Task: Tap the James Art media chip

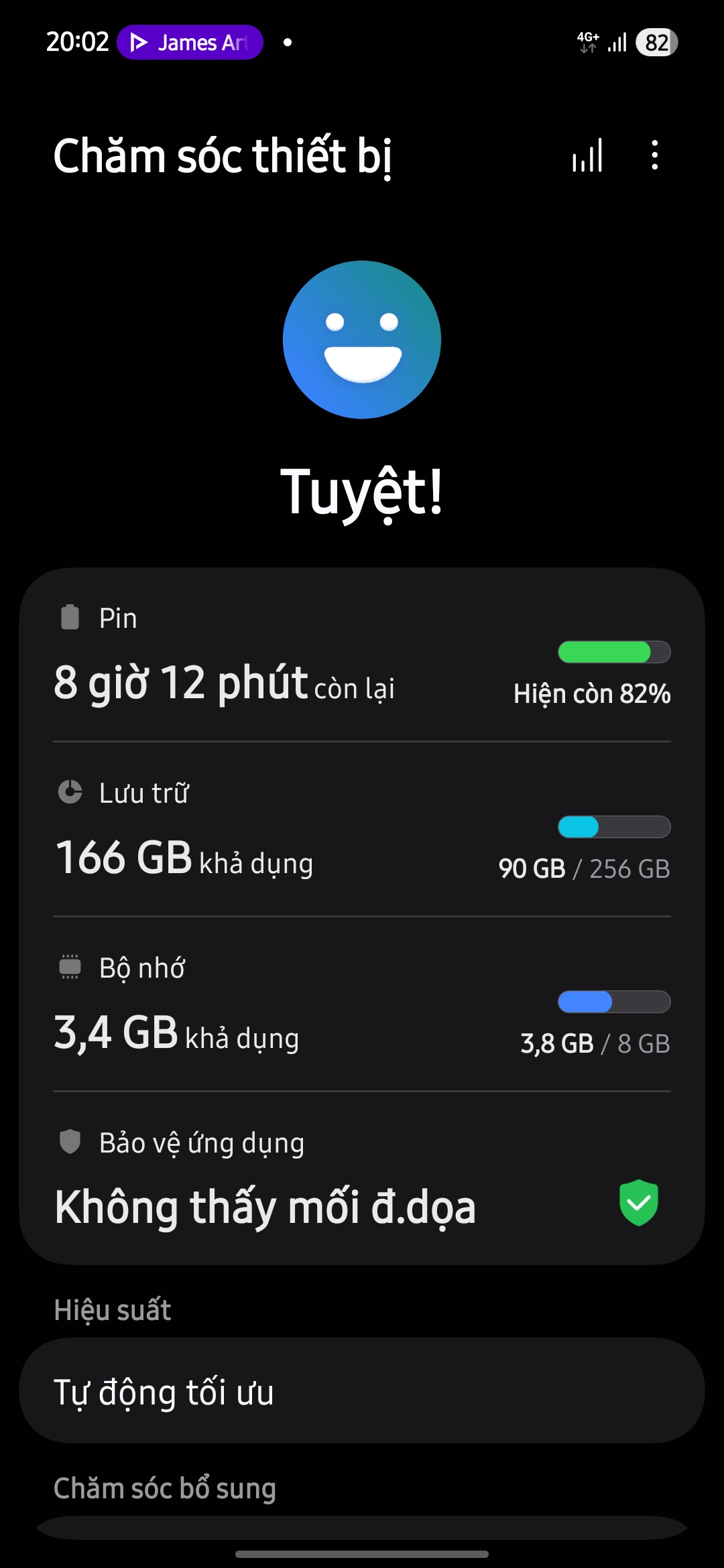Action: pos(190,42)
